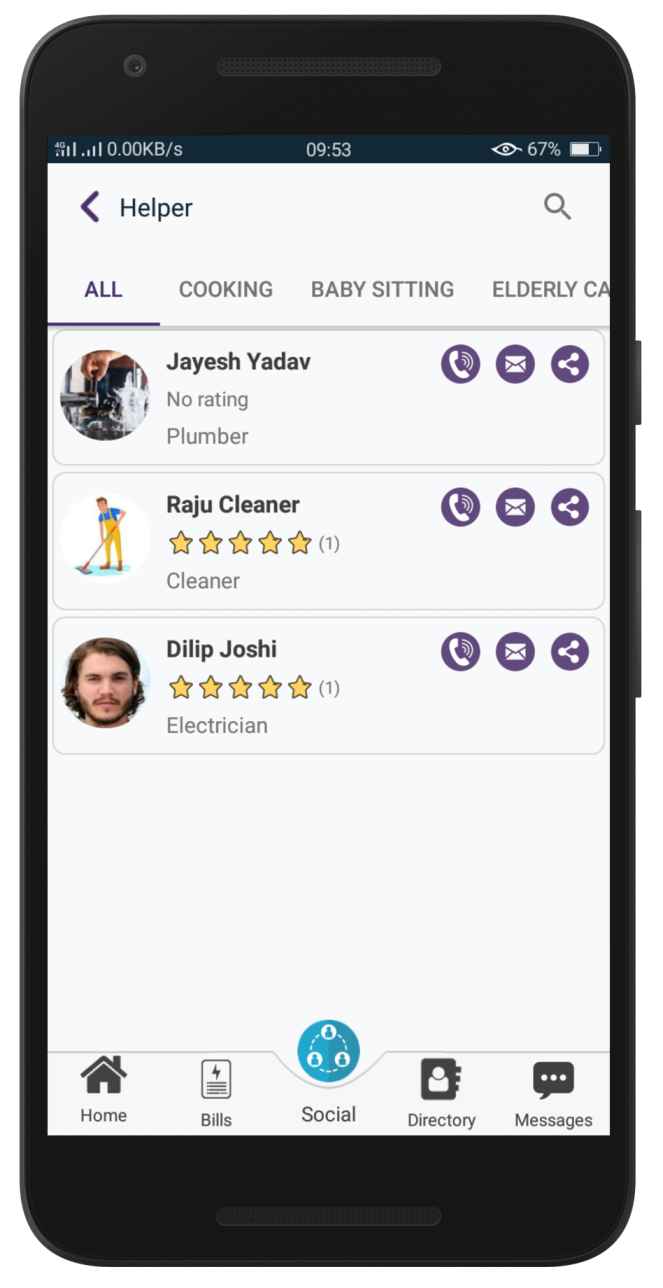This screenshot has height=1288, width=663.
Task: Go to the Home tab
Action: 104,1091
